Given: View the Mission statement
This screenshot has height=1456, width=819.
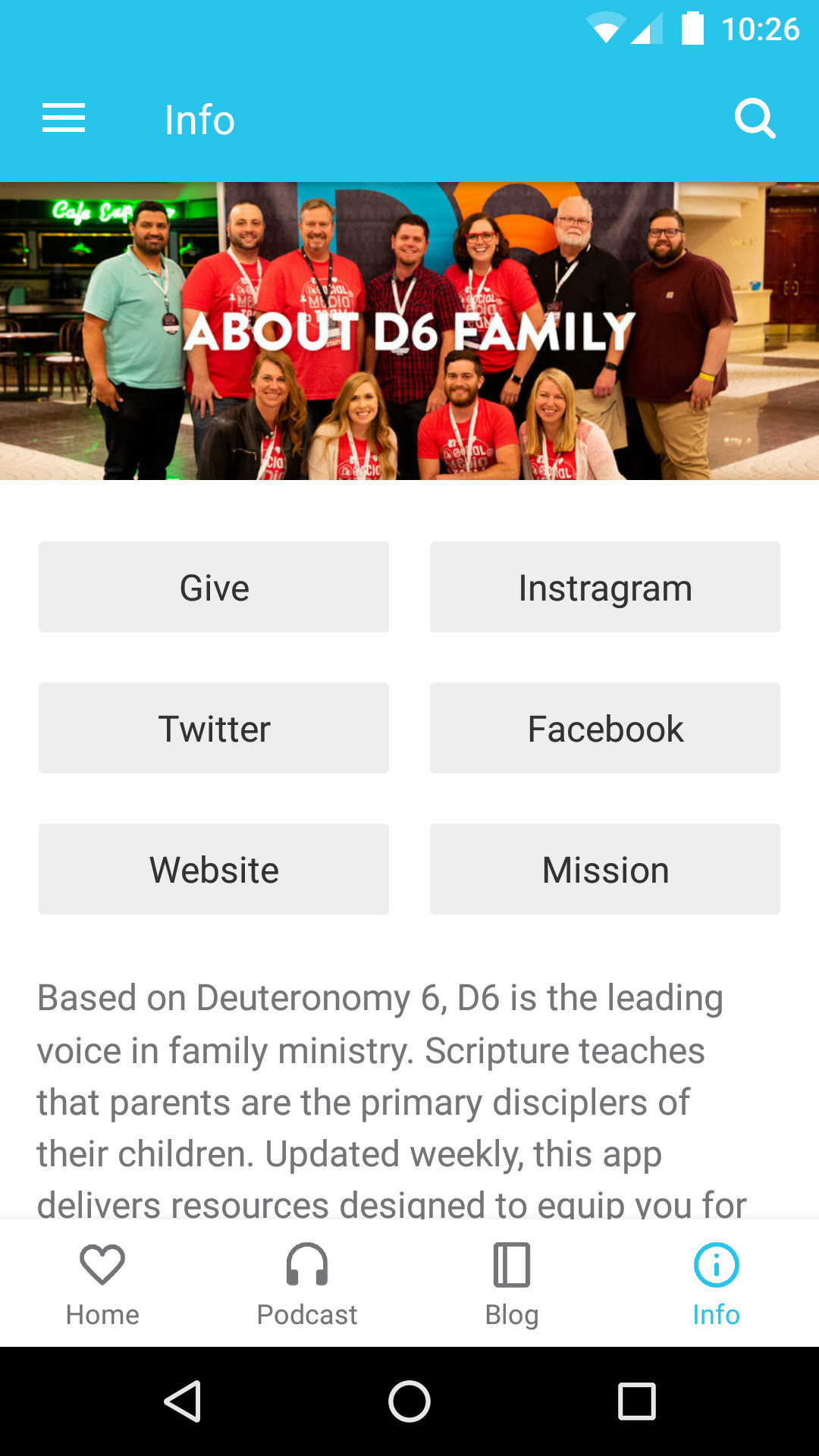Looking at the screenshot, I should click(x=605, y=868).
